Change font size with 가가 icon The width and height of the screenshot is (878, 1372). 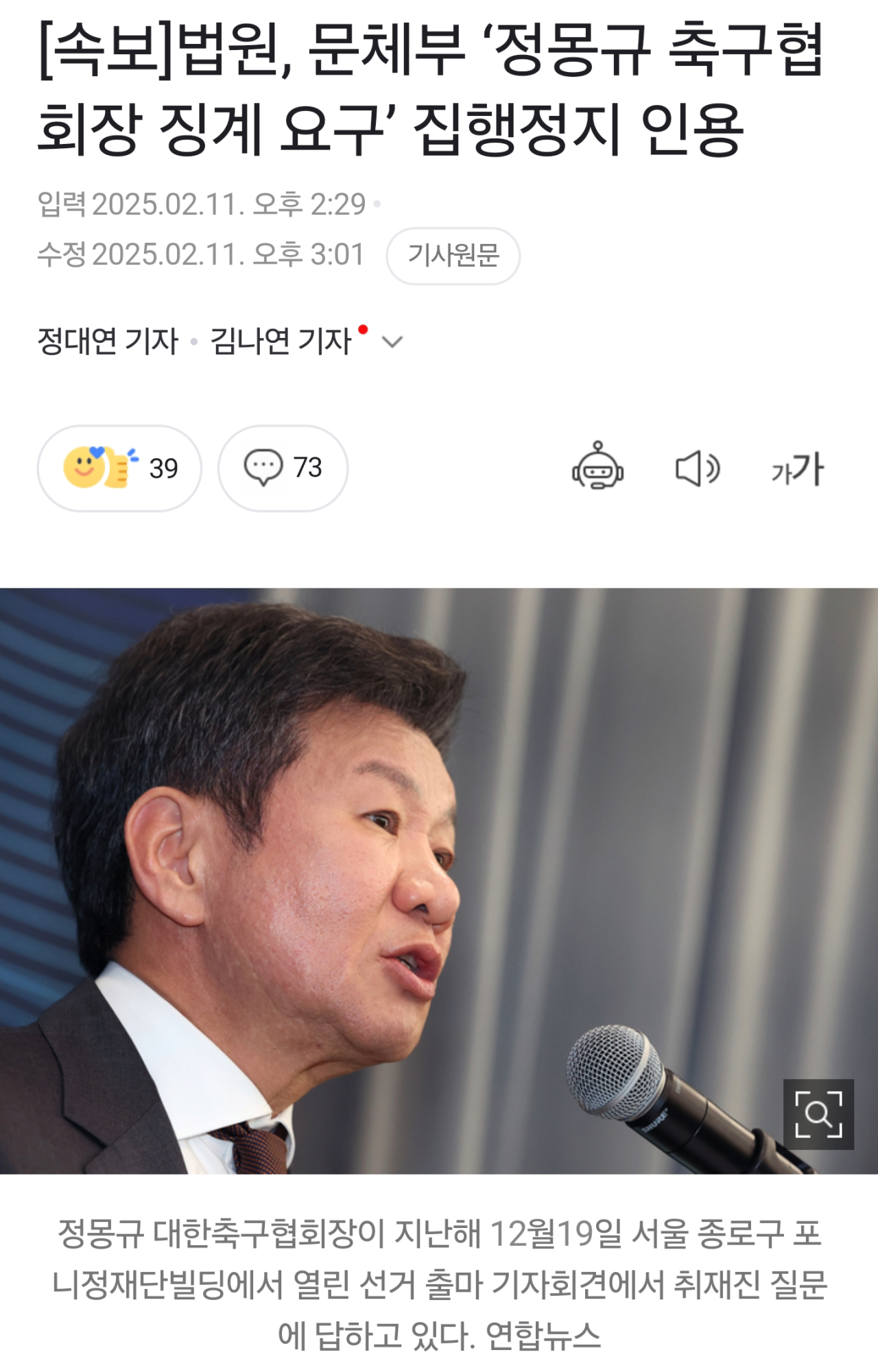[x=797, y=470]
